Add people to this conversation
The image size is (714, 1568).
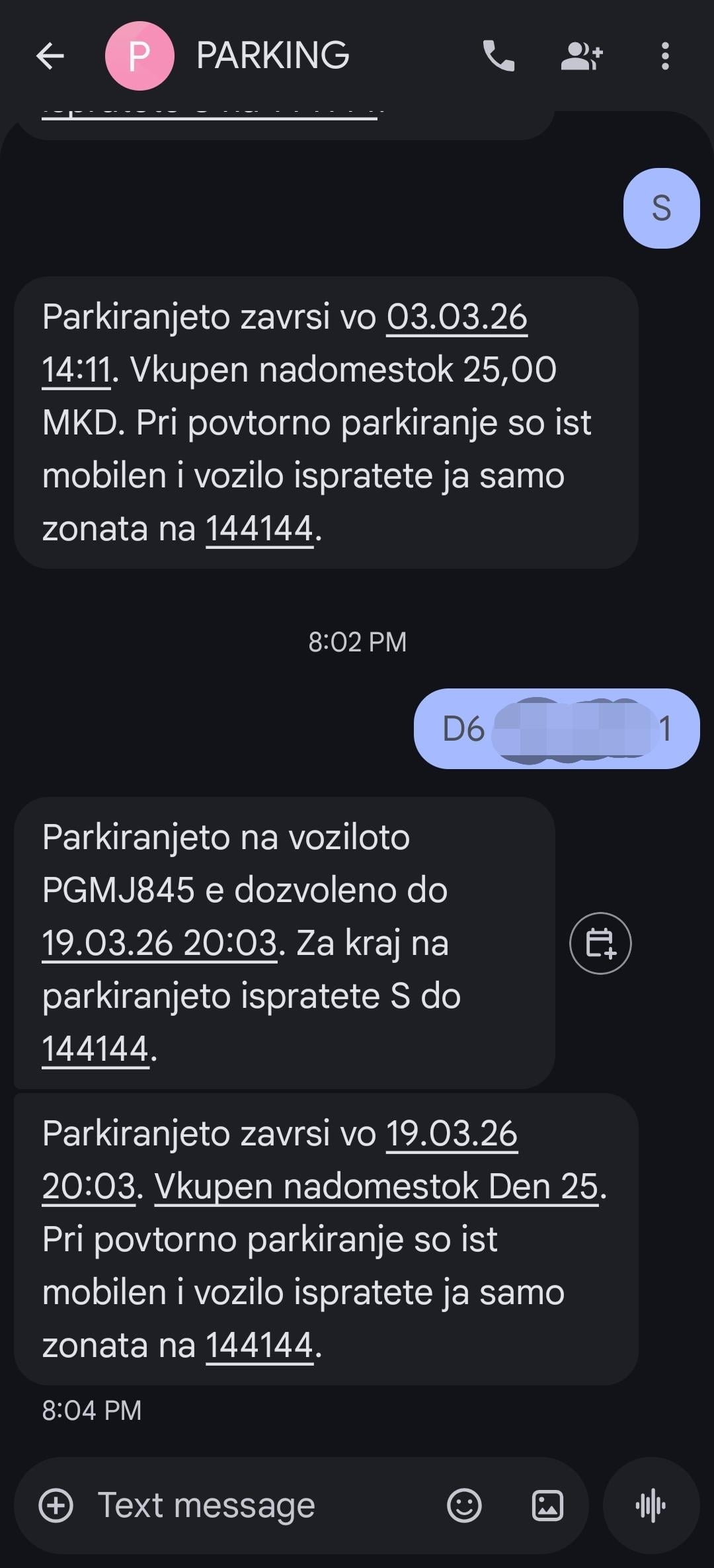point(581,56)
